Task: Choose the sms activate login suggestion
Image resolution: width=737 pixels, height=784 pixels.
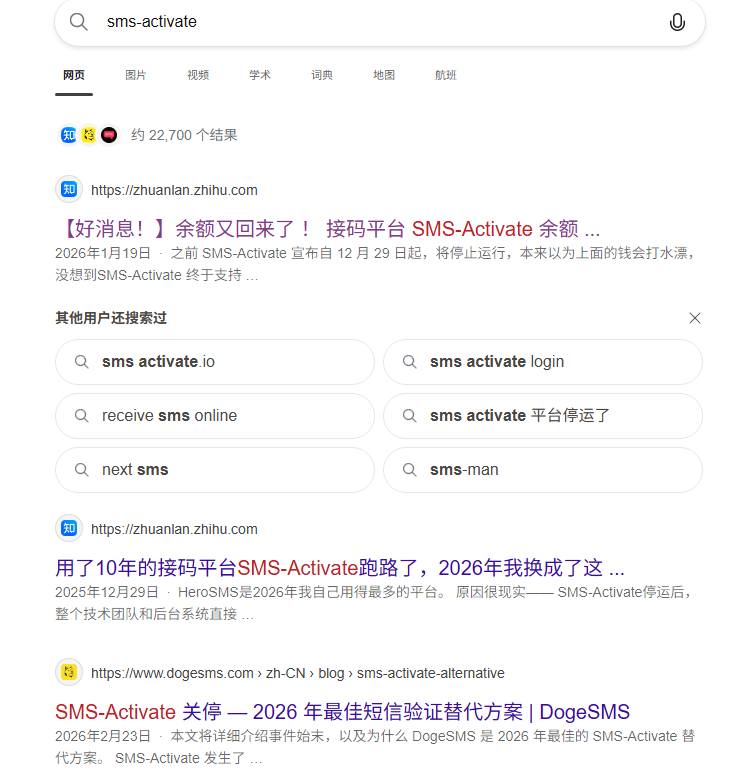Action: 542,362
